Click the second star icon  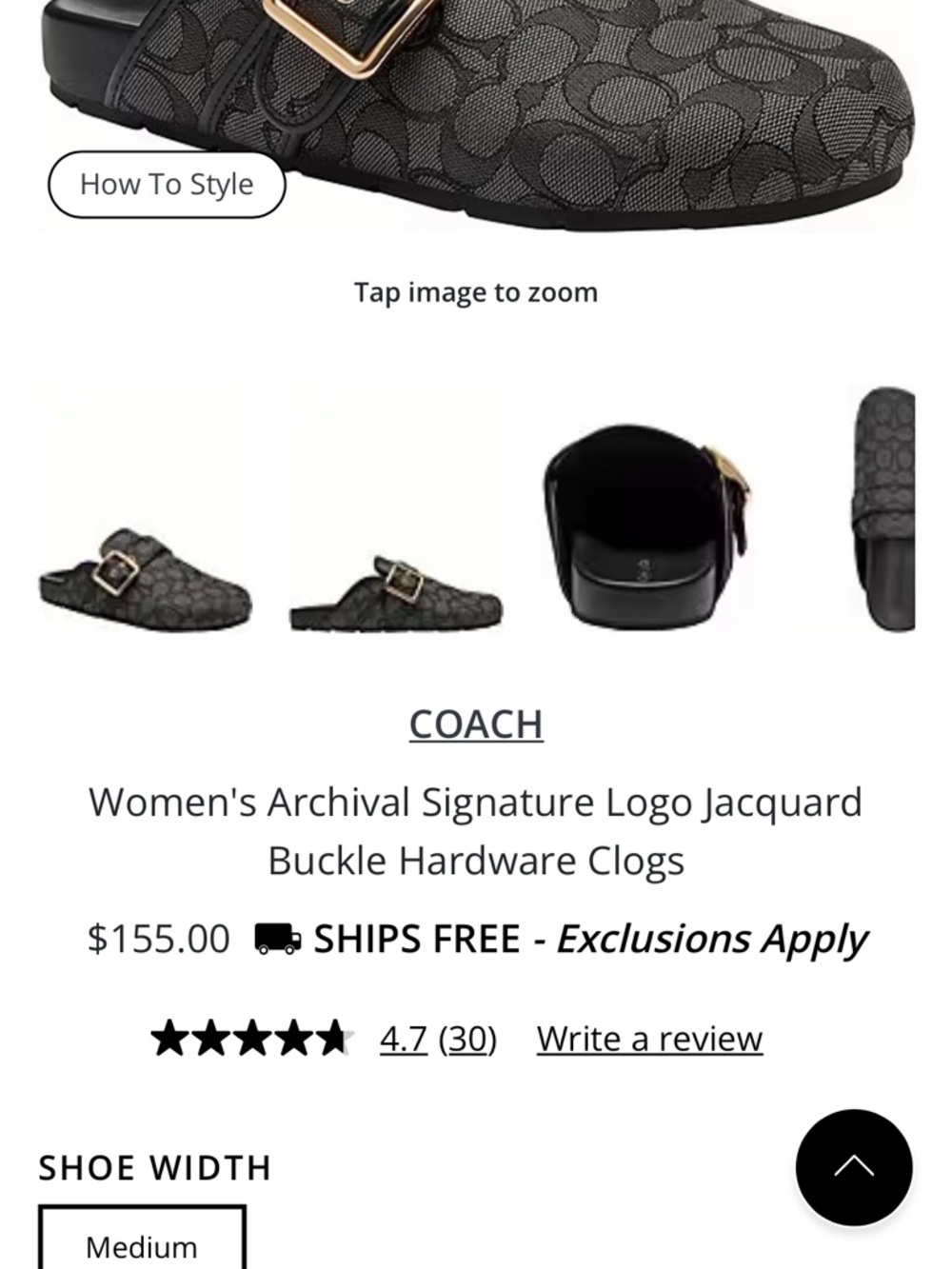[211, 1036]
